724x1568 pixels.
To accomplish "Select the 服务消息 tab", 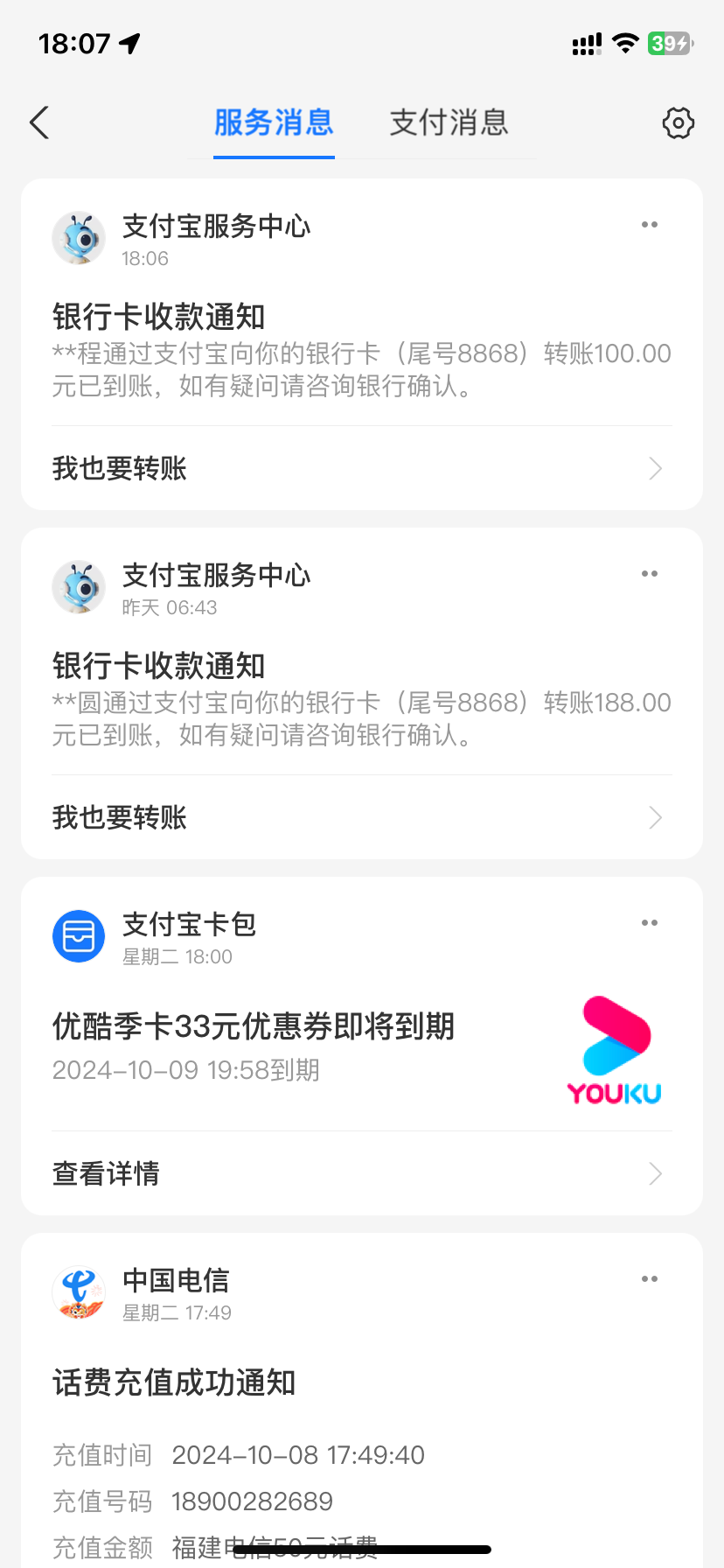I will 274,123.
